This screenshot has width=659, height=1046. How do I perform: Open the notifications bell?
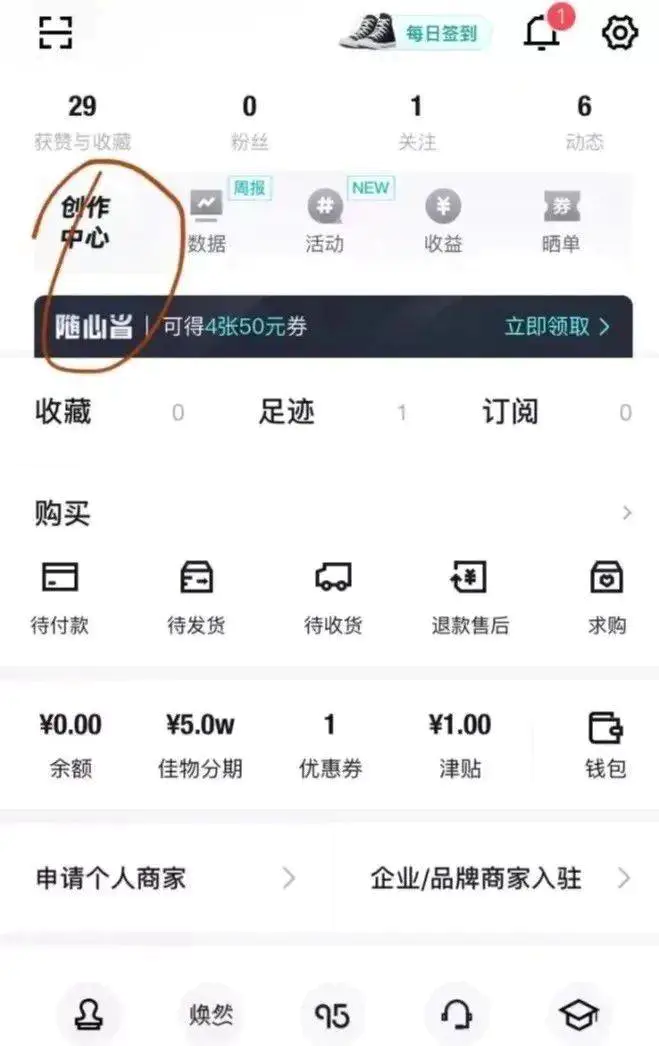pyautogui.click(x=543, y=33)
